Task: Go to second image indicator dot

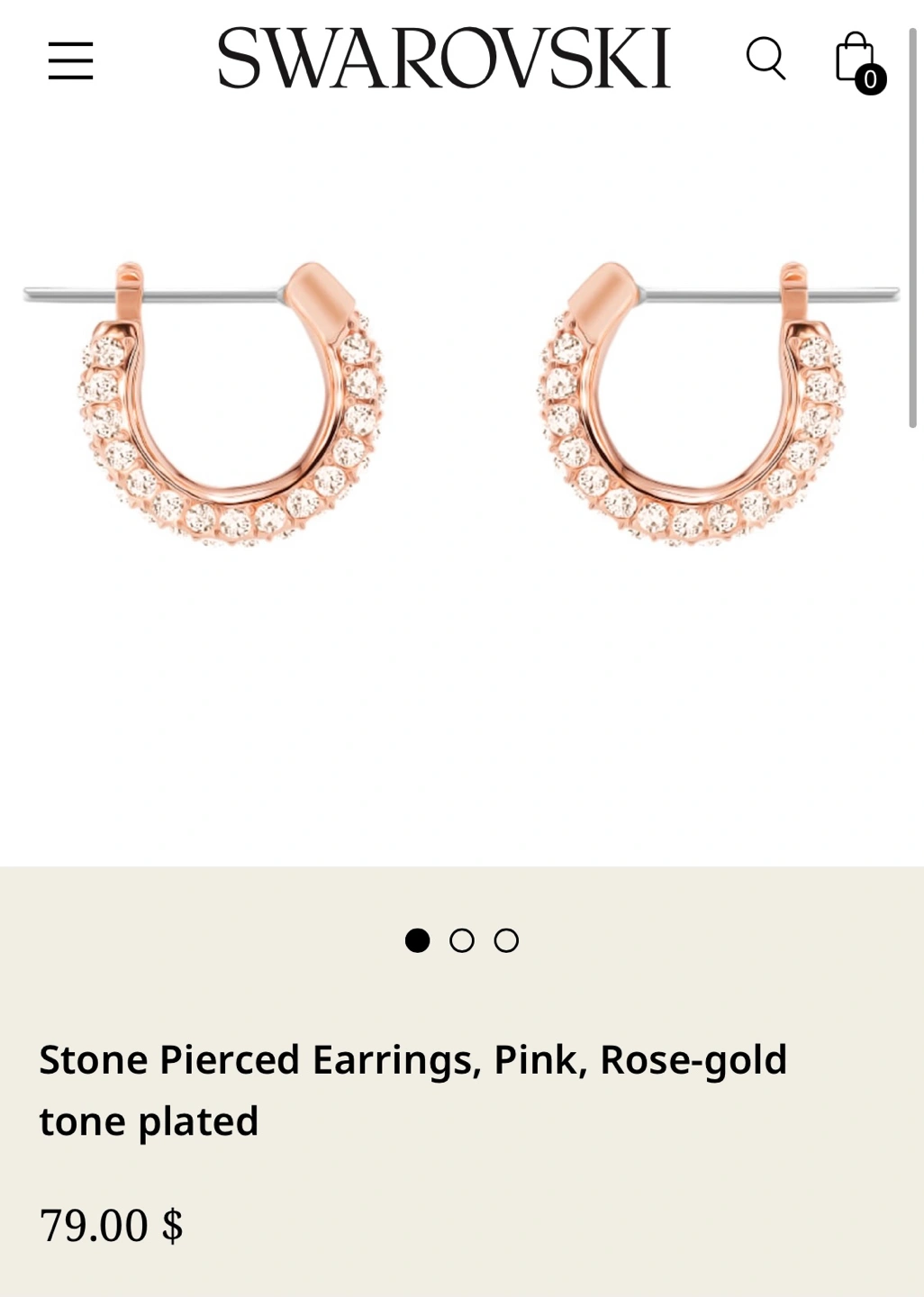Action: (x=462, y=940)
